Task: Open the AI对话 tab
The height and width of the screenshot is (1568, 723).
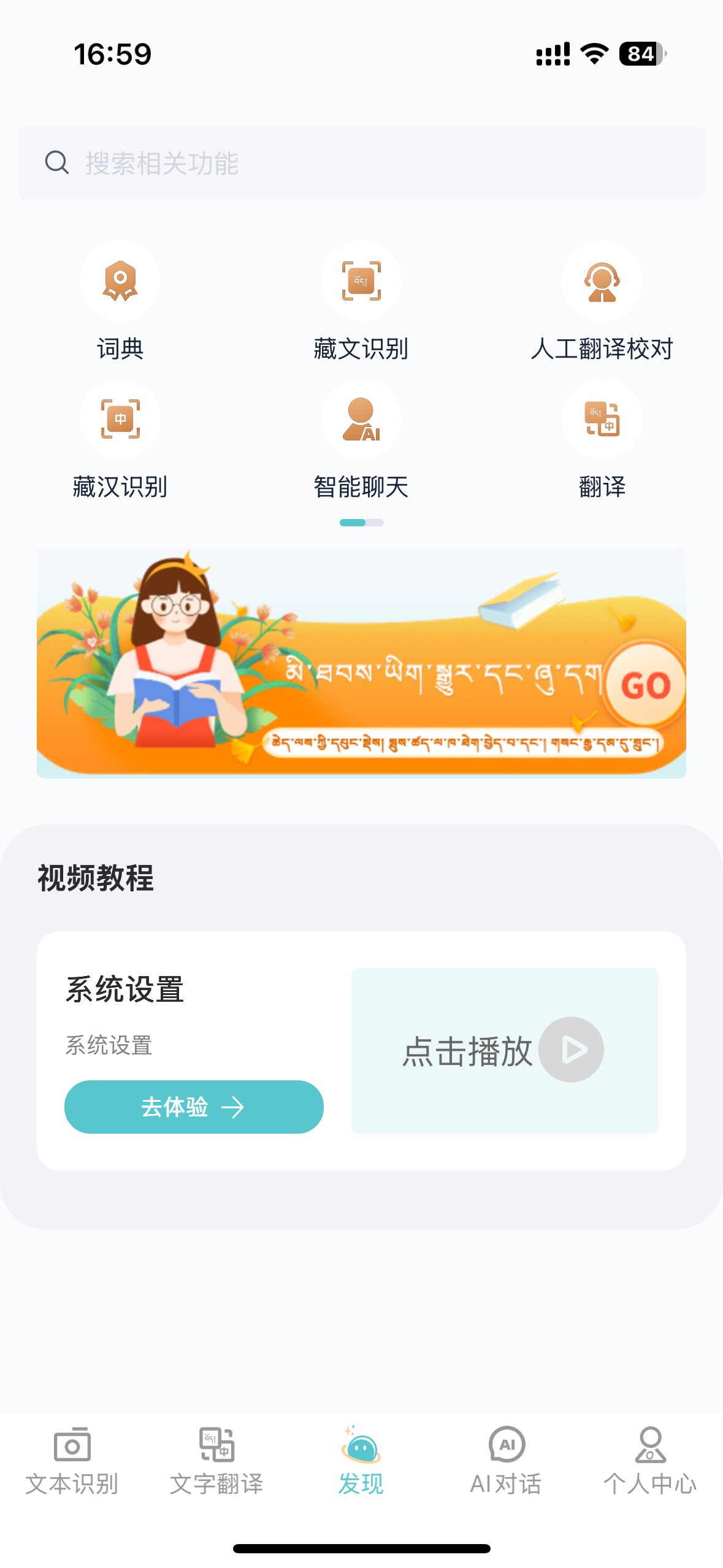Action: tap(506, 1461)
